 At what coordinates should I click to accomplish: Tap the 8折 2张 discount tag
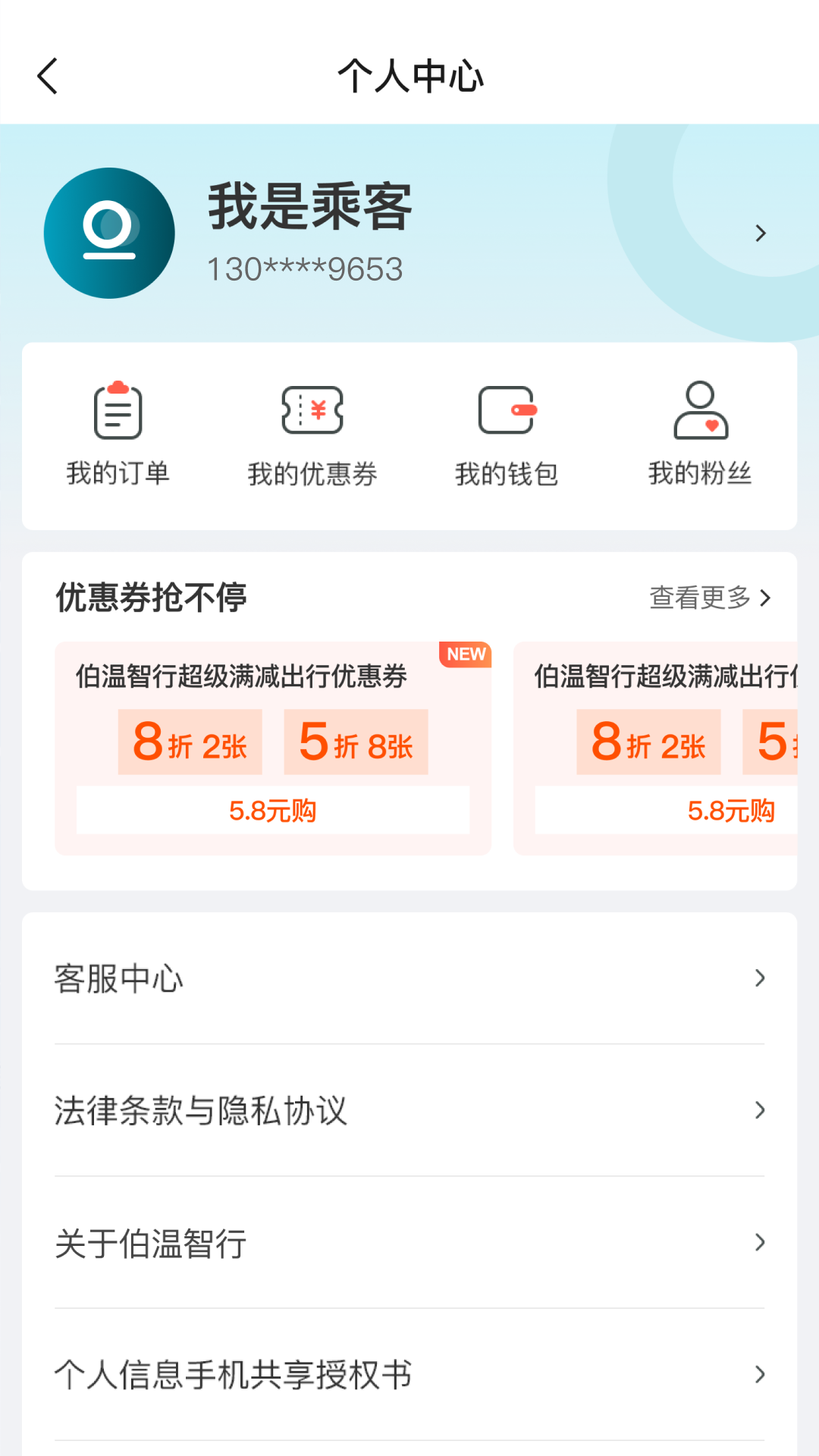tap(190, 742)
